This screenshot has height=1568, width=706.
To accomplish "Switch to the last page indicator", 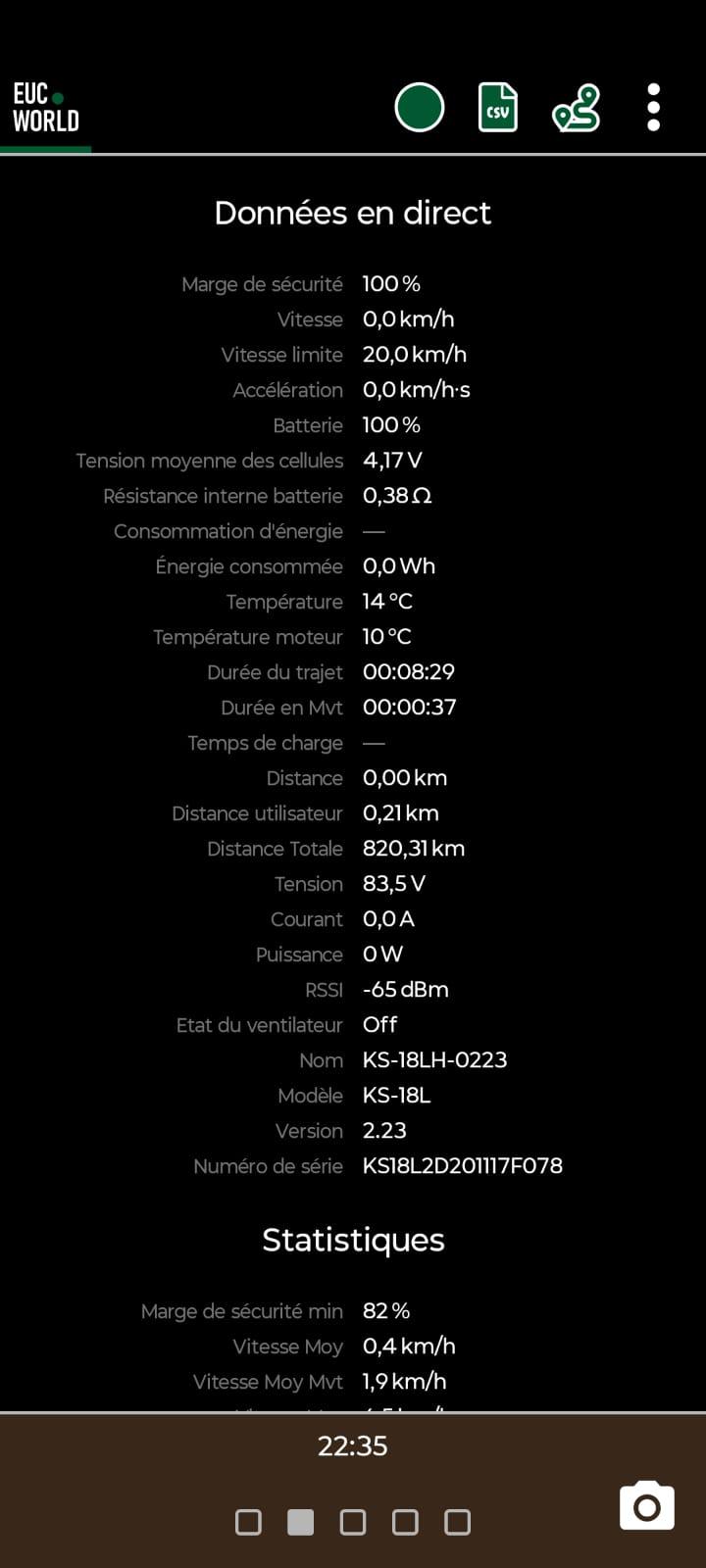I will pyautogui.click(x=458, y=1522).
